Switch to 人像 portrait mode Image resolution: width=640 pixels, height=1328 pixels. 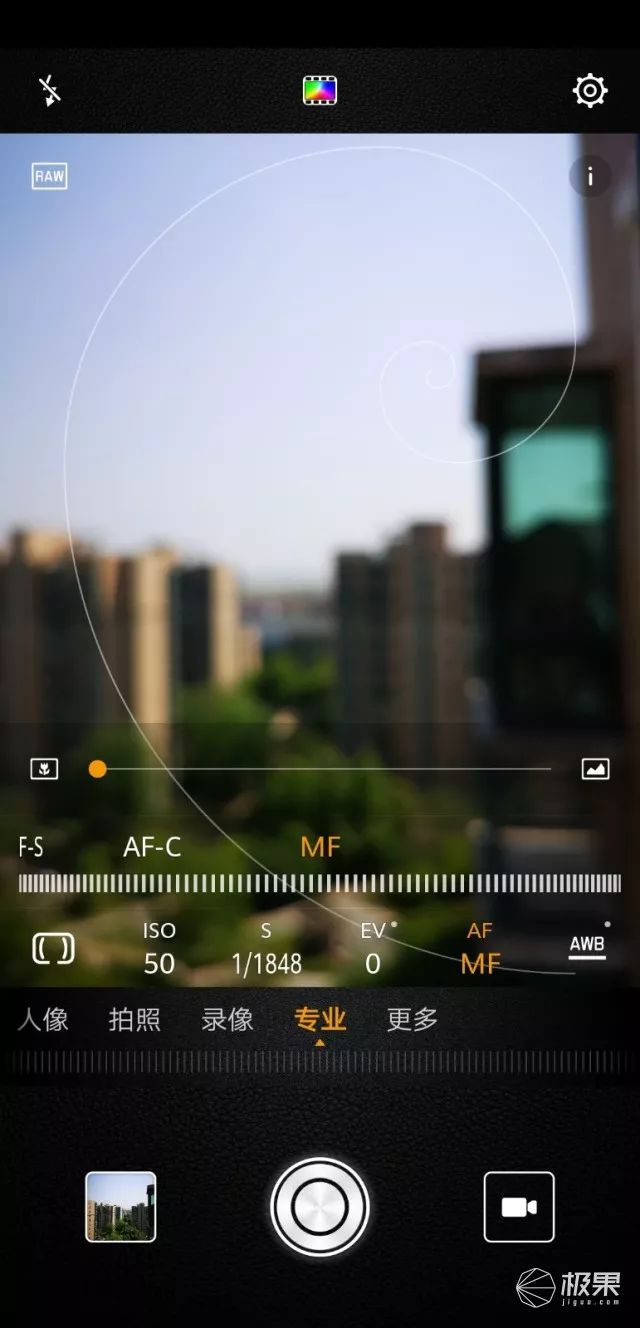tap(43, 1020)
